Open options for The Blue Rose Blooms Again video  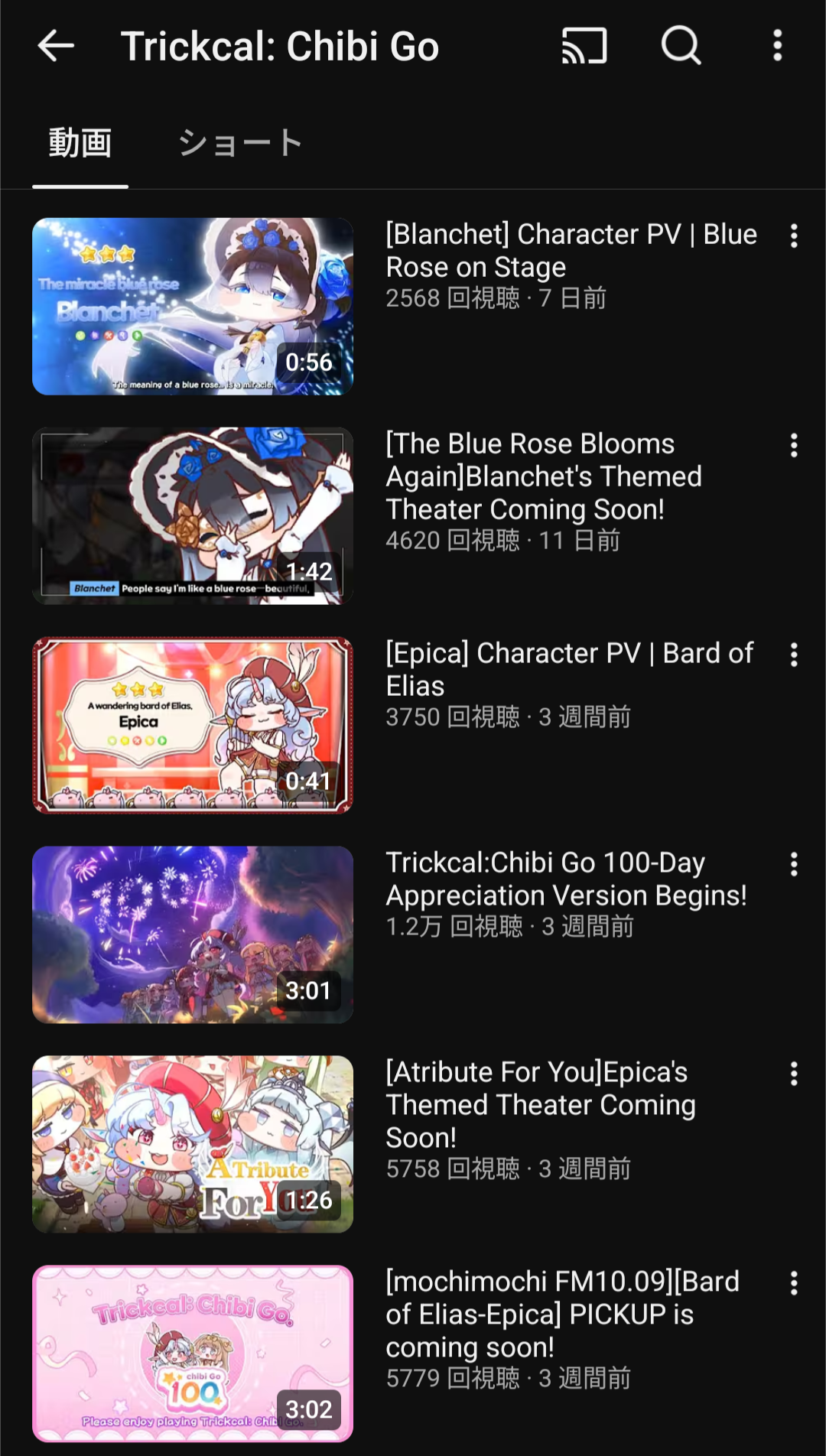[794, 446]
